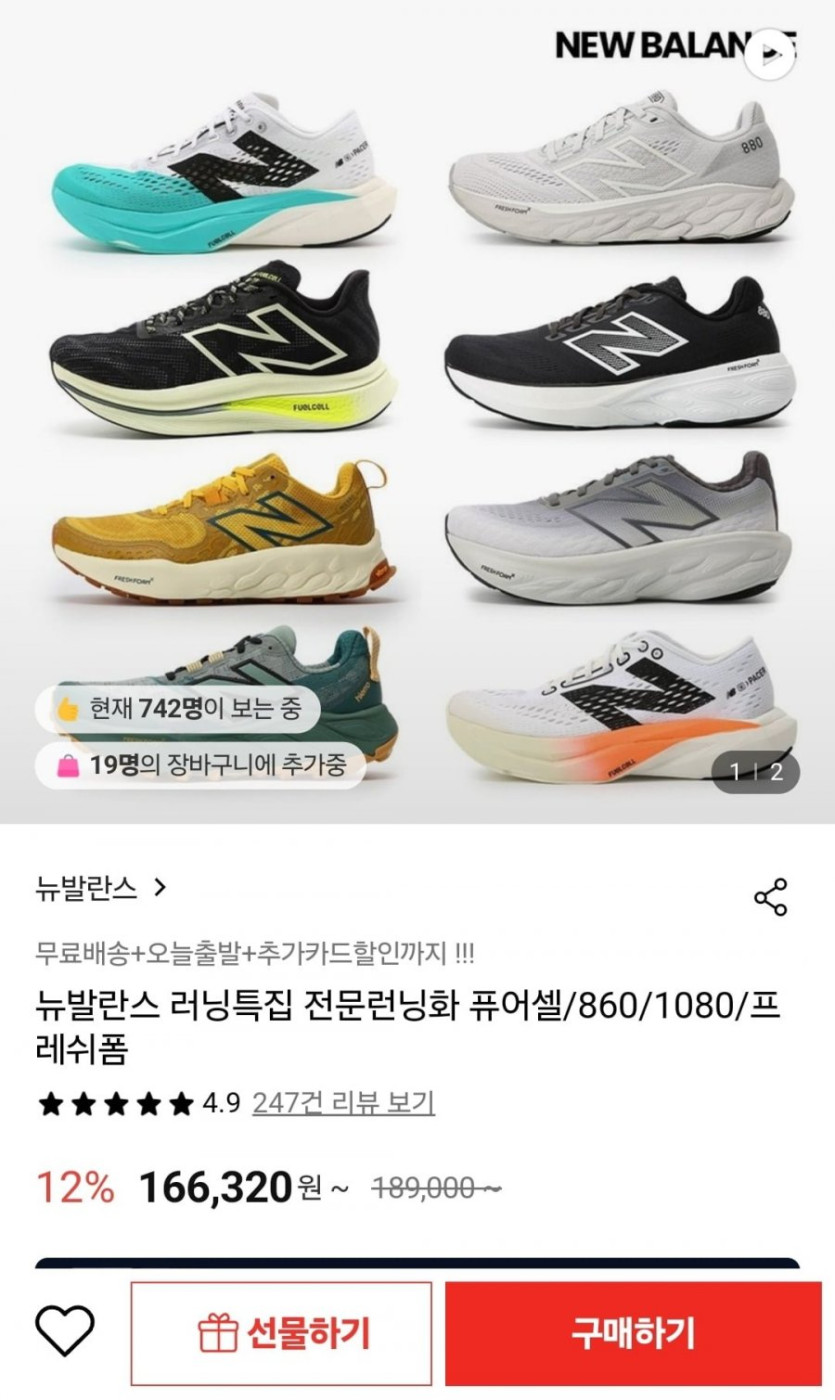Open 247건 리뷰 보기 link

pos(343,1103)
